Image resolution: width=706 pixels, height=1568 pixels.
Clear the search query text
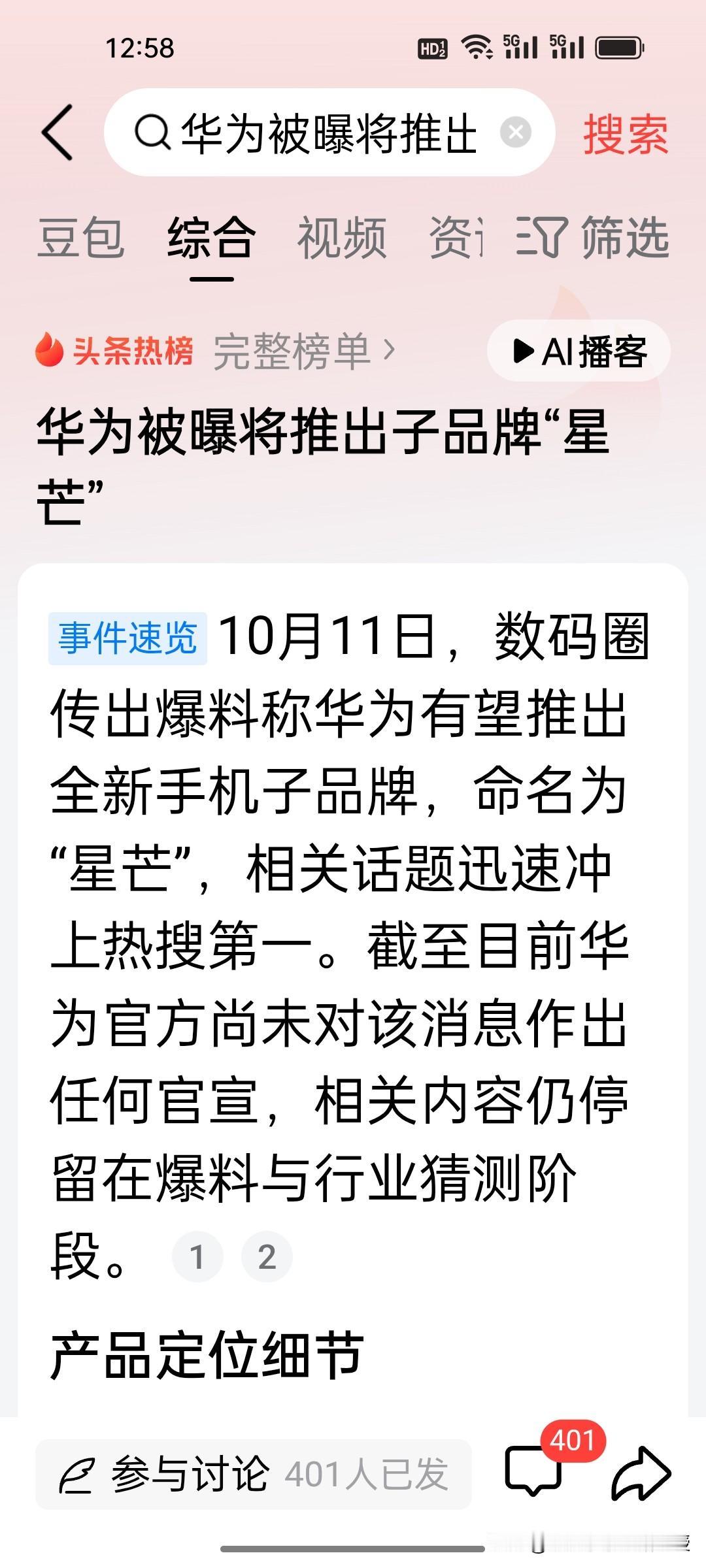coord(516,133)
